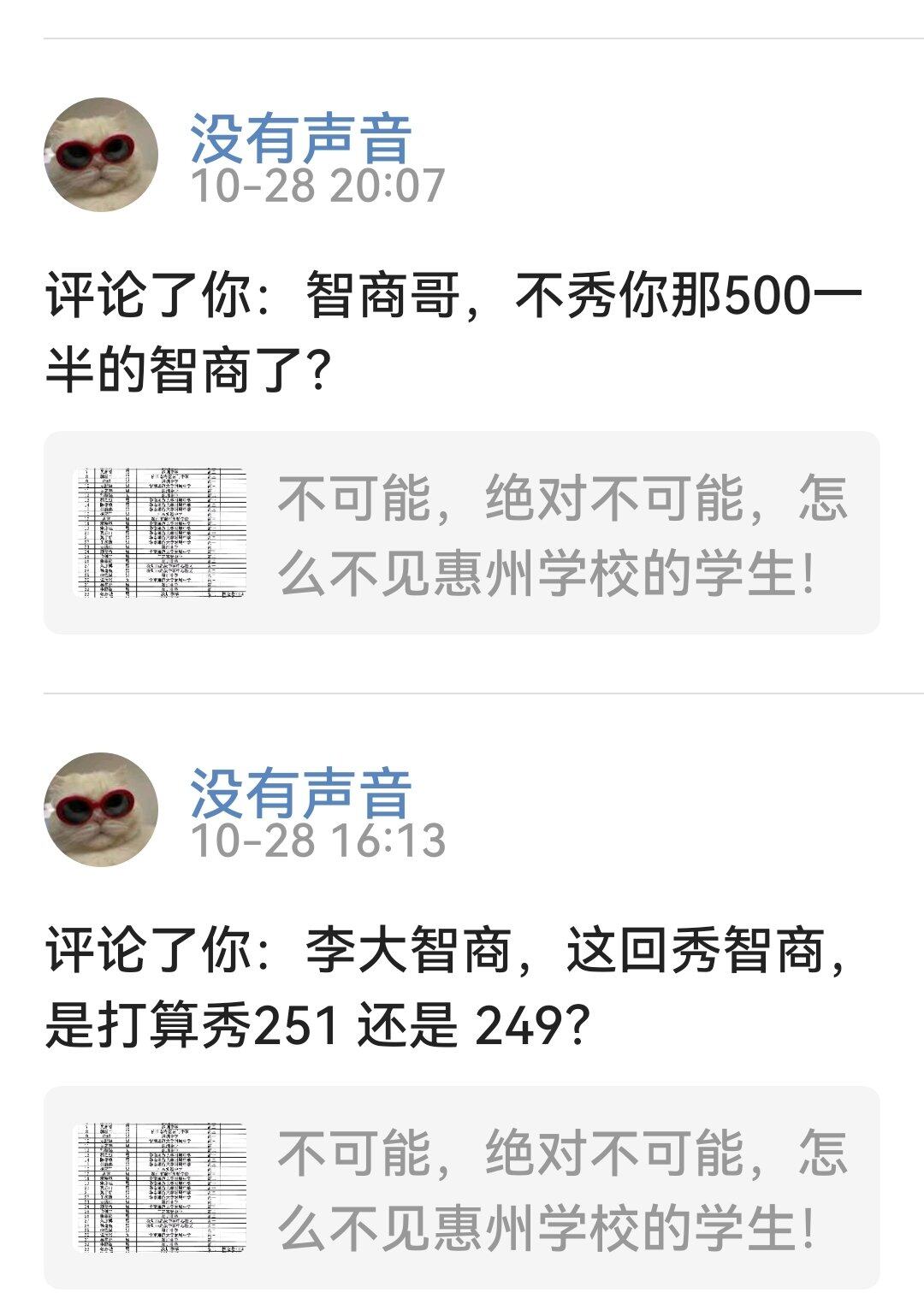Screen dimensions: 924x1316
Task: Open avatar on the 20:07 comment
Action: (x=101, y=155)
